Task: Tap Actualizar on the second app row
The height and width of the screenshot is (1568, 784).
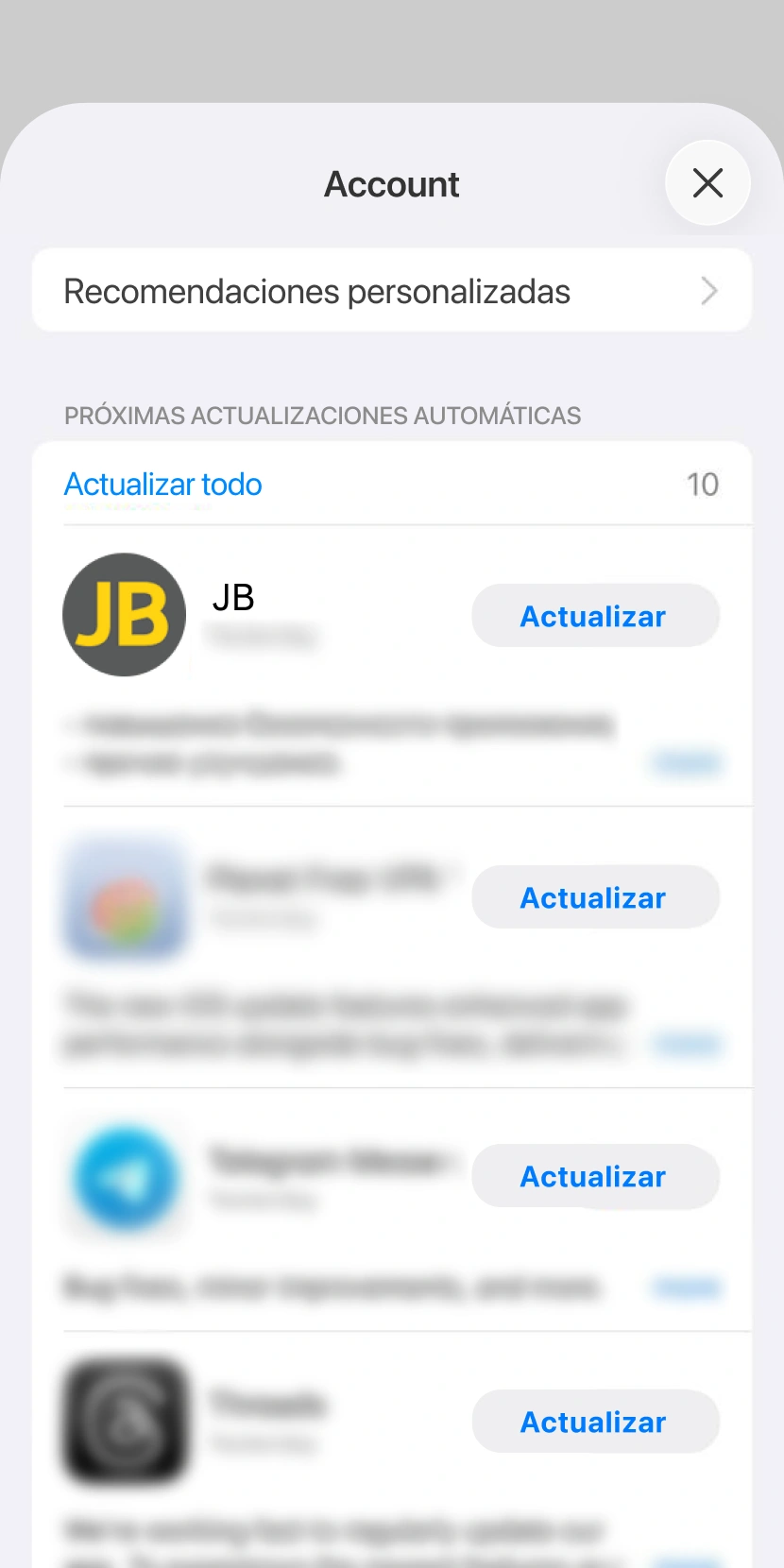Action: [x=594, y=896]
